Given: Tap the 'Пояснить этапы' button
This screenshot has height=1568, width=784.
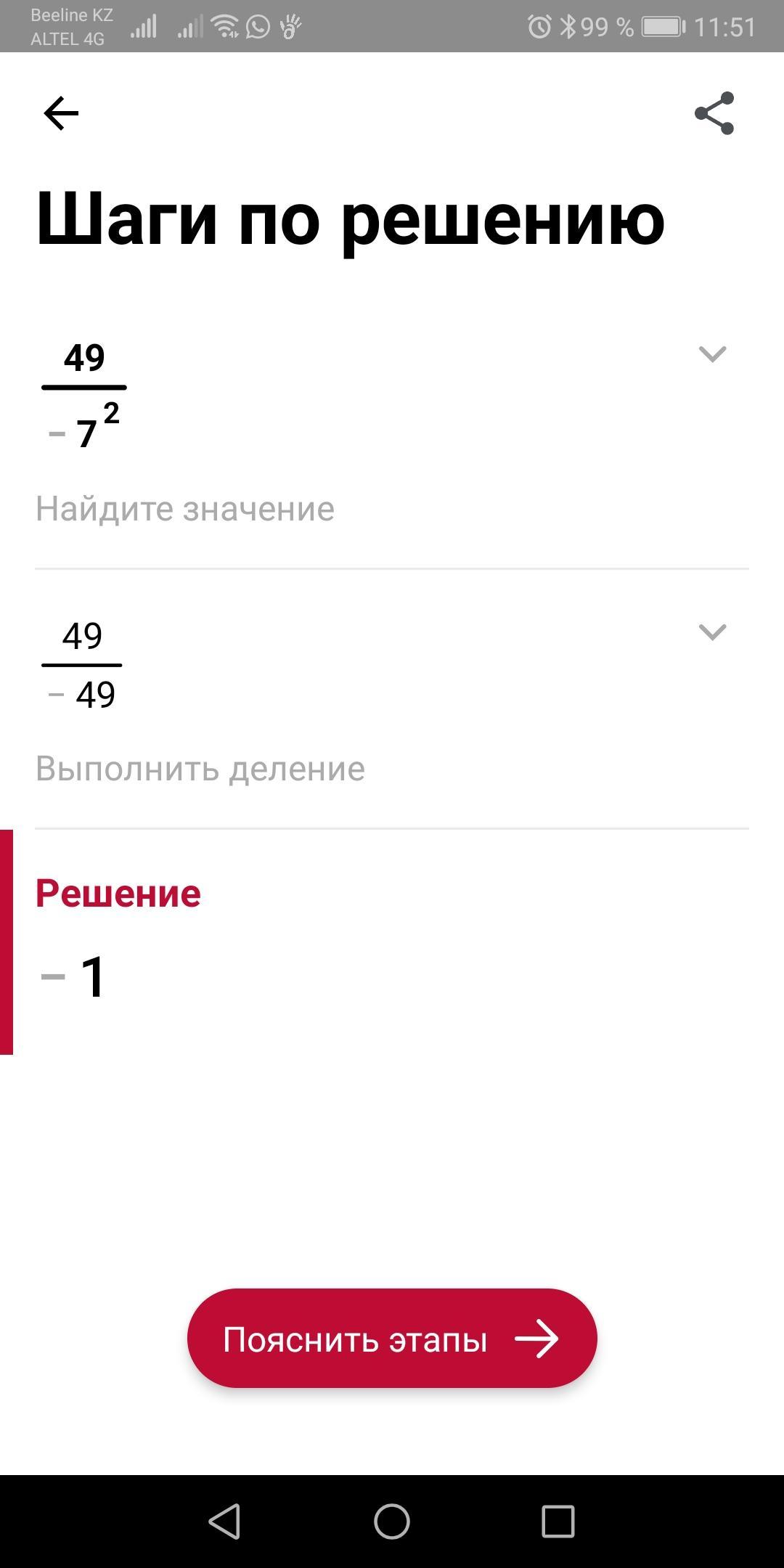Looking at the screenshot, I should tap(392, 1339).
